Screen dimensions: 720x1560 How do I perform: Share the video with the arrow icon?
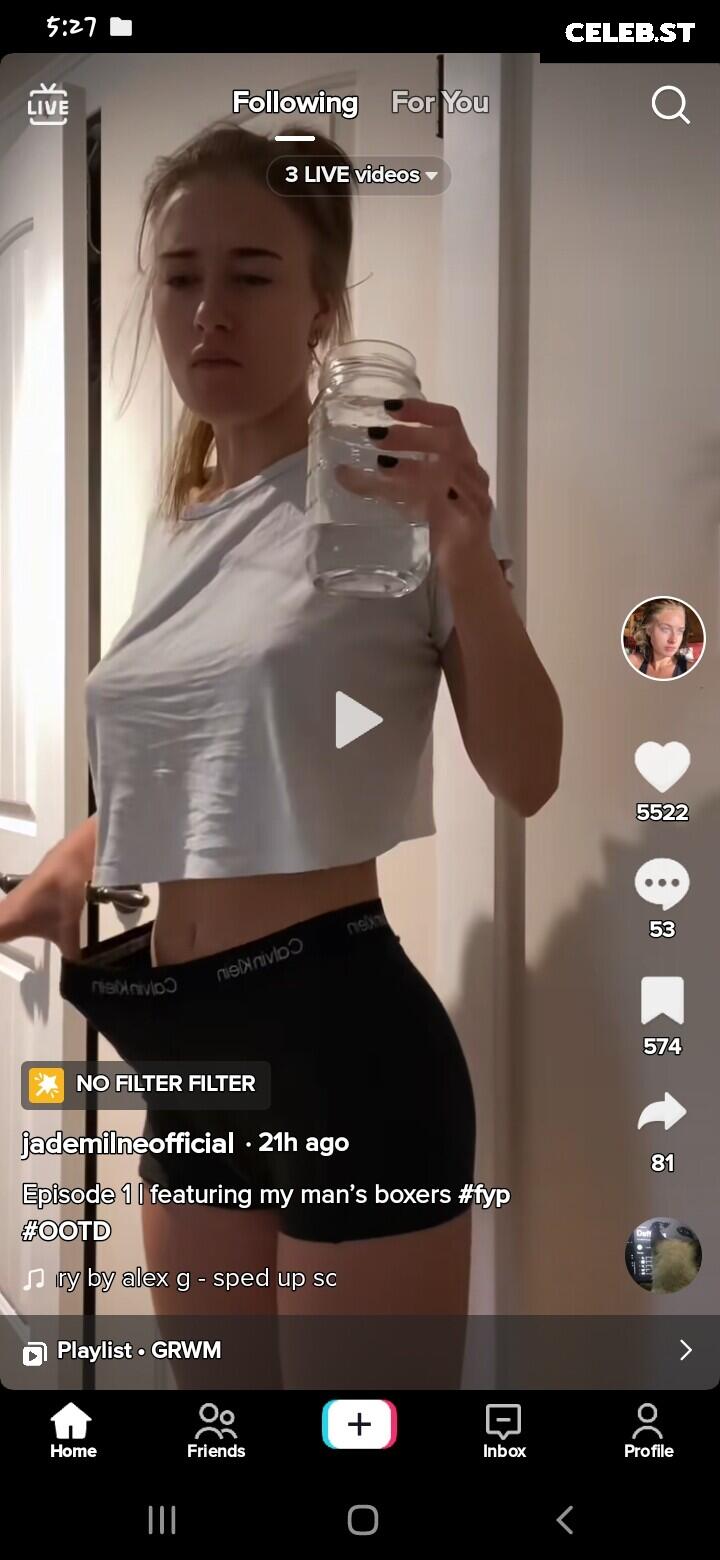662,1112
